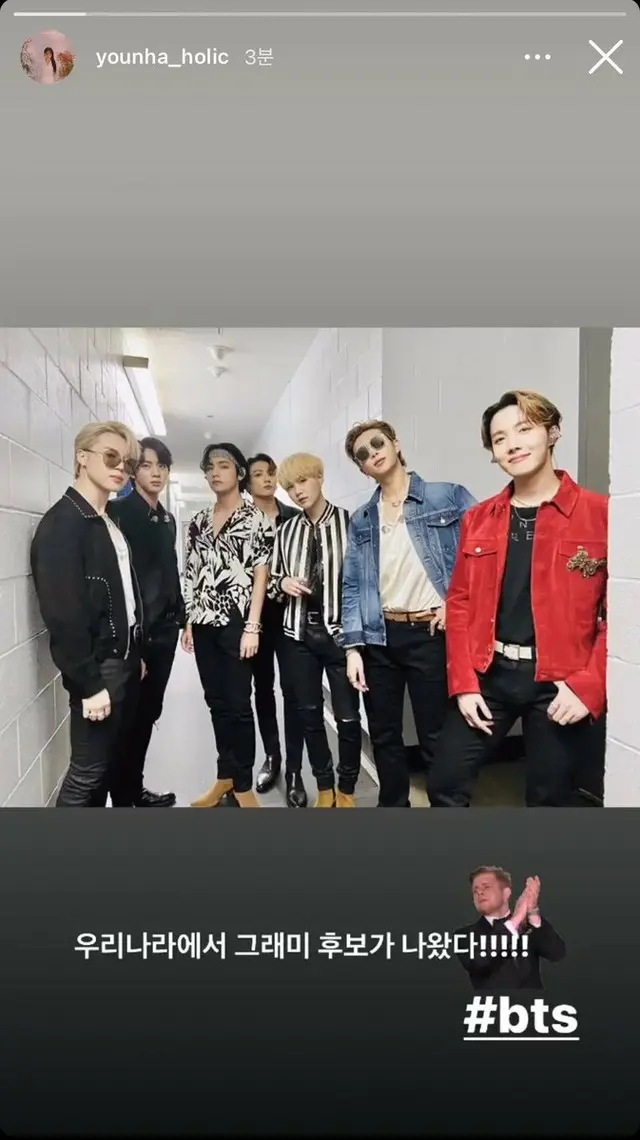Viewport: 640px width, 1140px height.
Task: Open the three-dot story options menu
Action: (x=537, y=57)
